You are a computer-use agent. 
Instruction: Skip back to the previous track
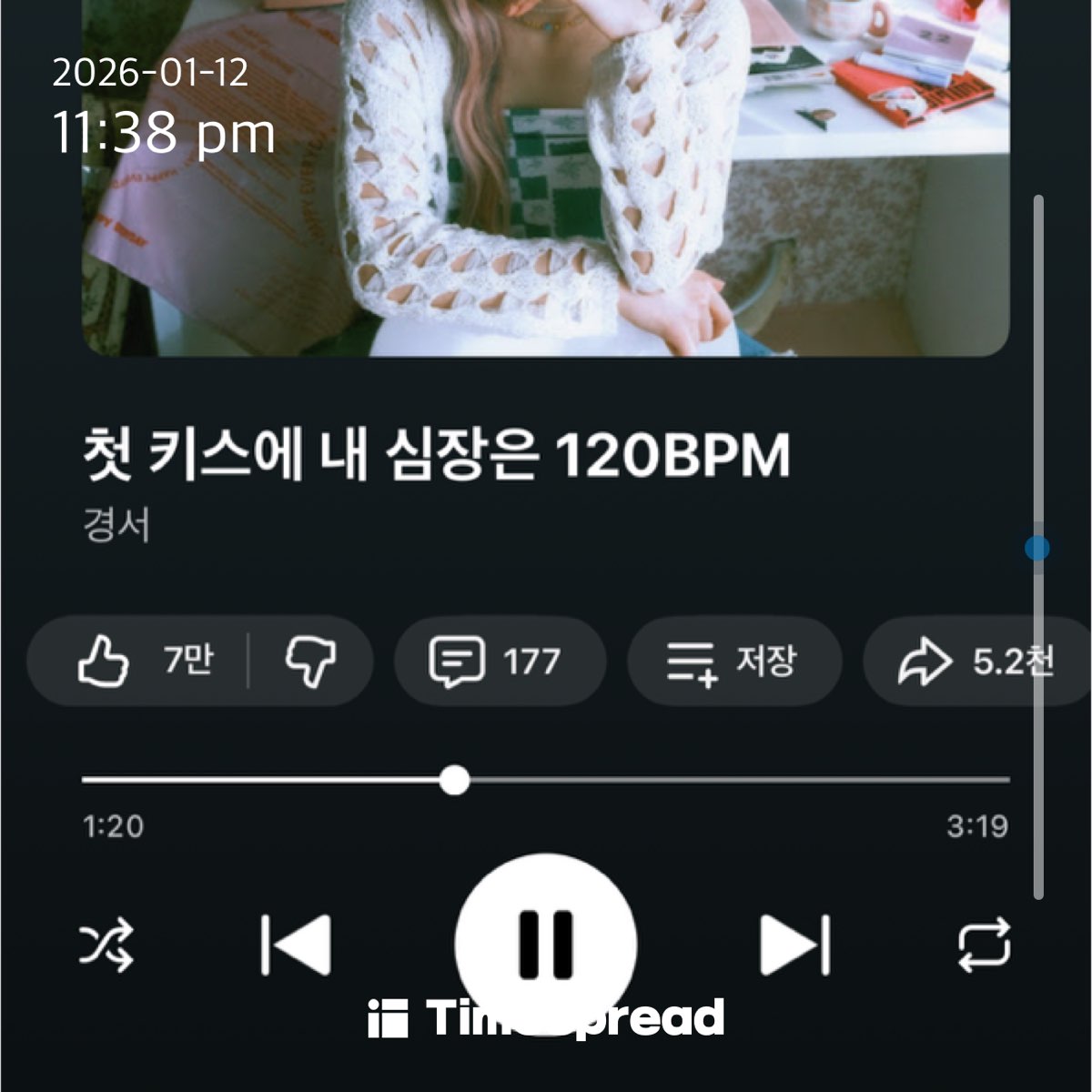(x=296, y=945)
